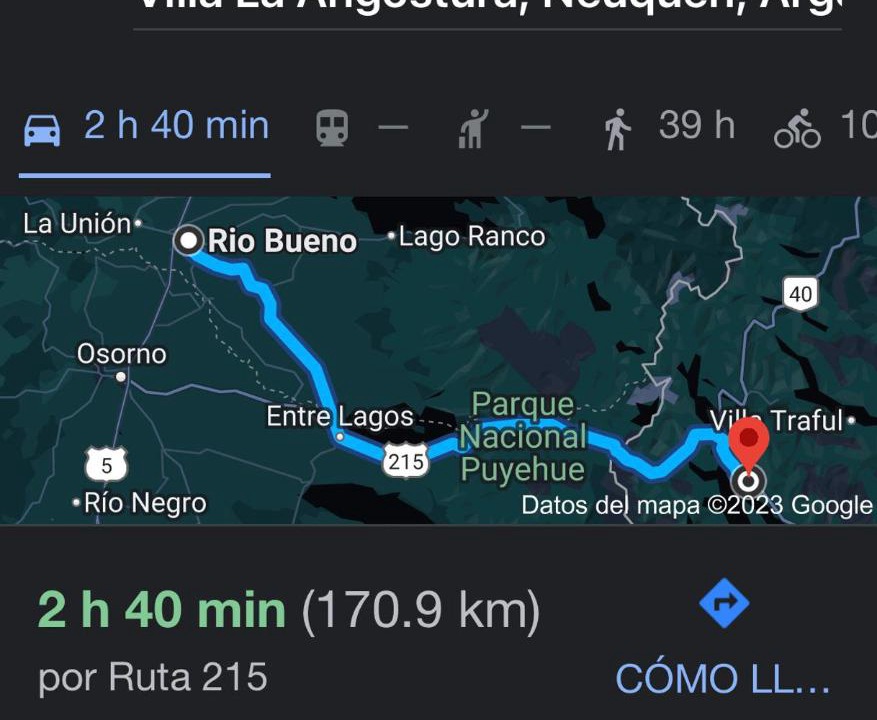This screenshot has width=877, height=720.
Task: Switch to walking directions, 39 h
Action: pyautogui.click(x=670, y=128)
